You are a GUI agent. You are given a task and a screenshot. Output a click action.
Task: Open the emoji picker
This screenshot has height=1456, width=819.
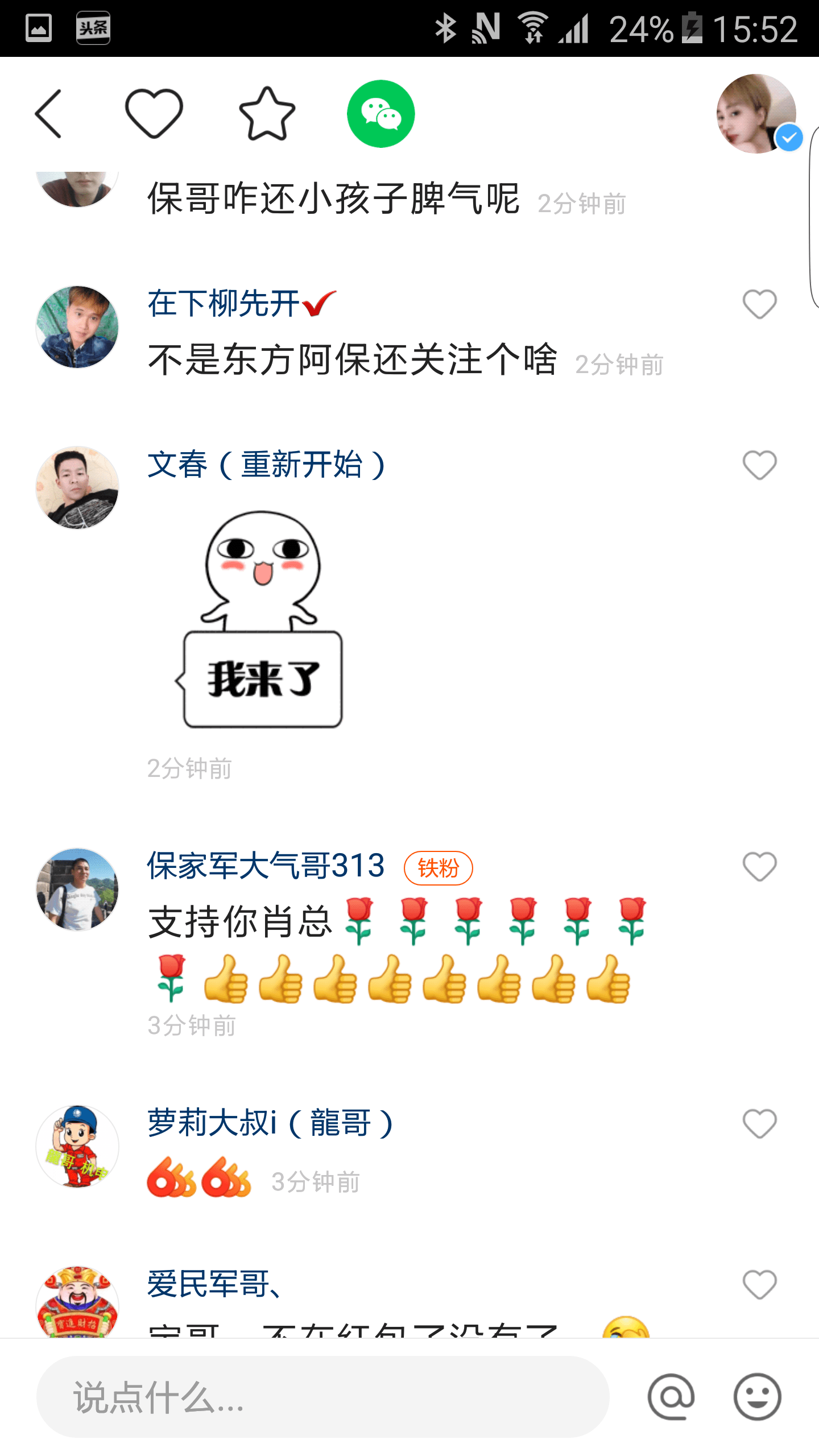pyautogui.click(x=757, y=1397)
